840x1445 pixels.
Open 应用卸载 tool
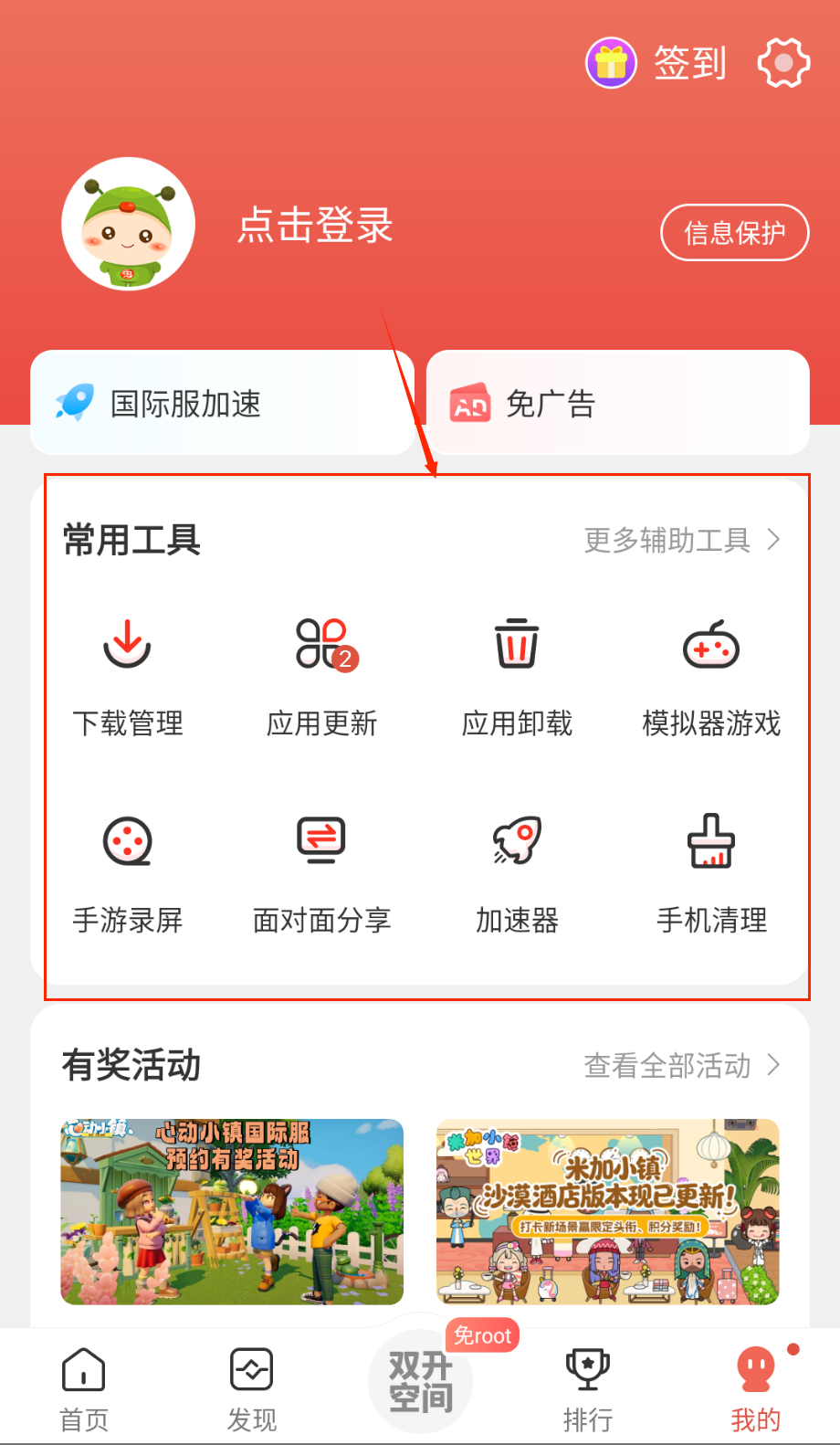[517, 676]
